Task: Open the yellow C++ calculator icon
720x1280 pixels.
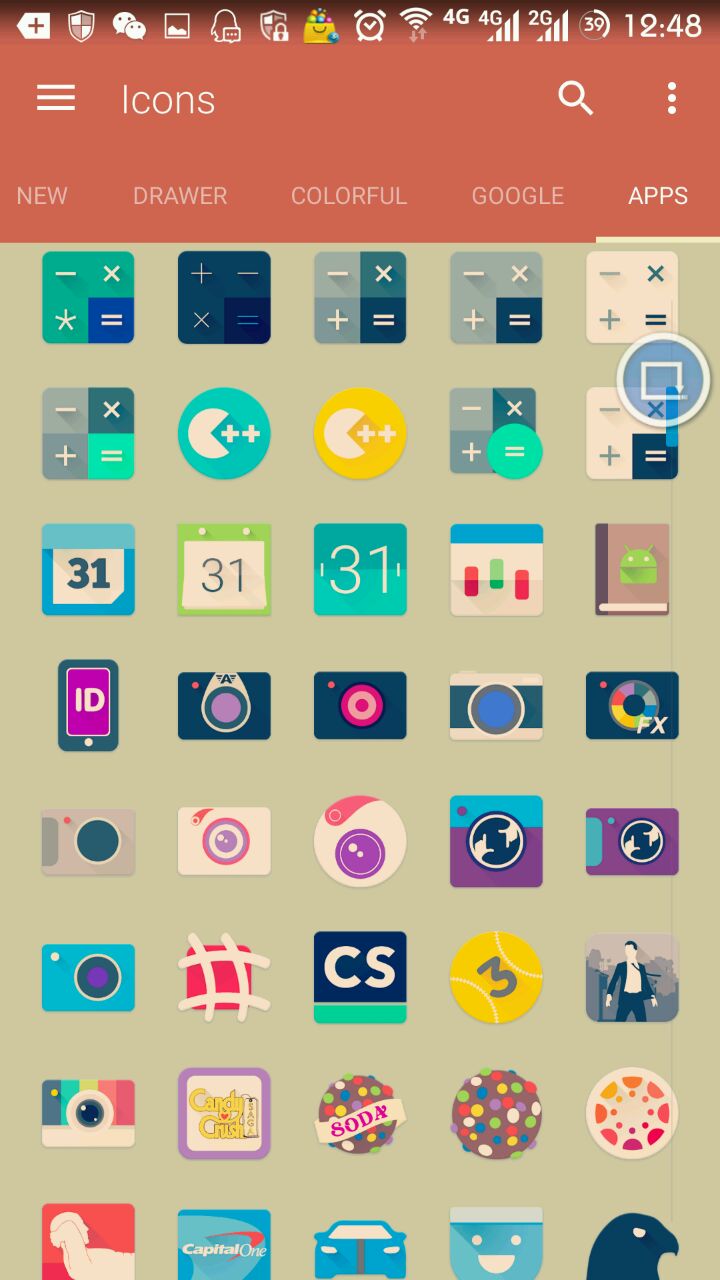Action: (360, 433)
